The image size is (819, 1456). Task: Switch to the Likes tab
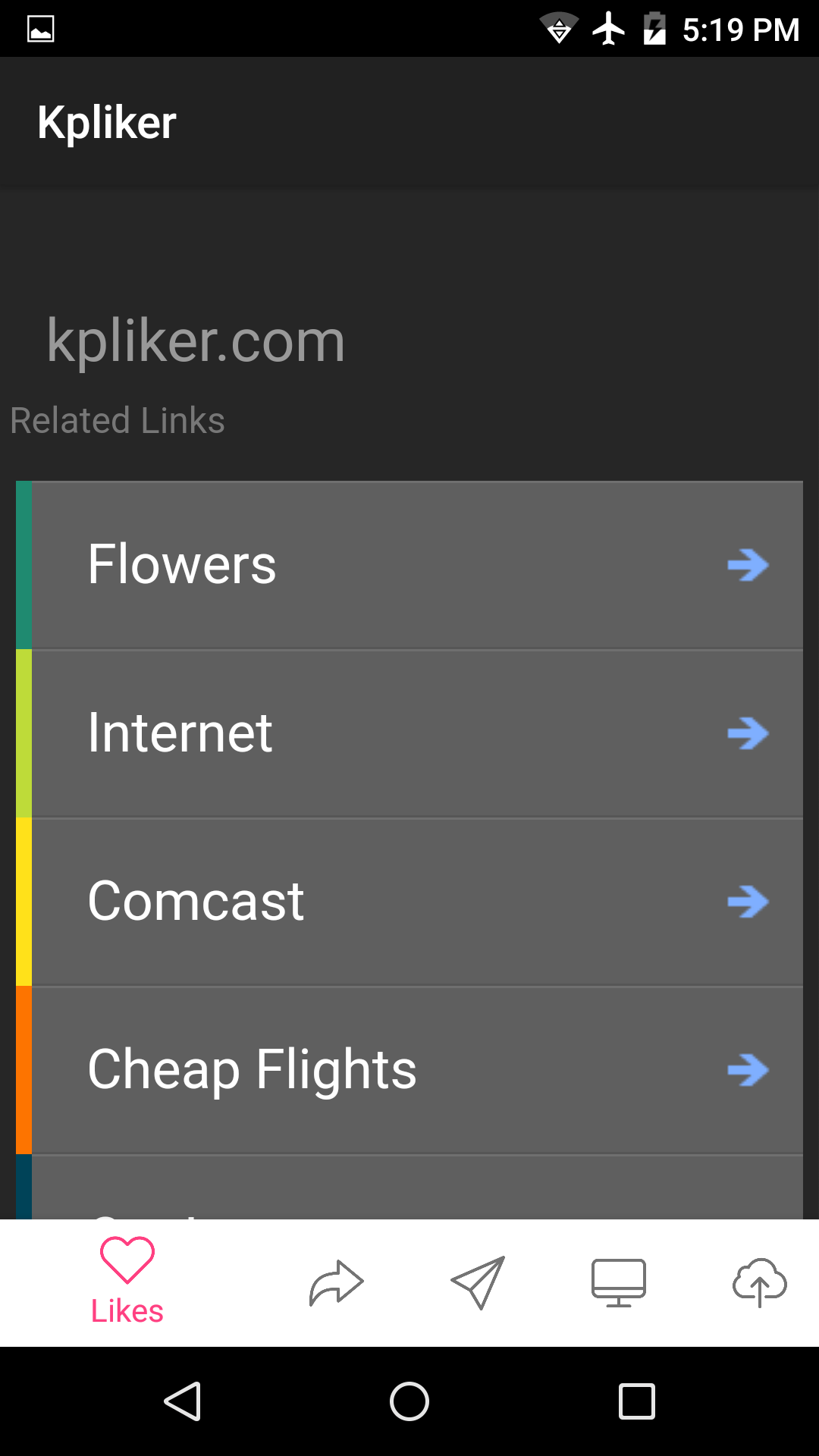click(x=127, y=1282)
